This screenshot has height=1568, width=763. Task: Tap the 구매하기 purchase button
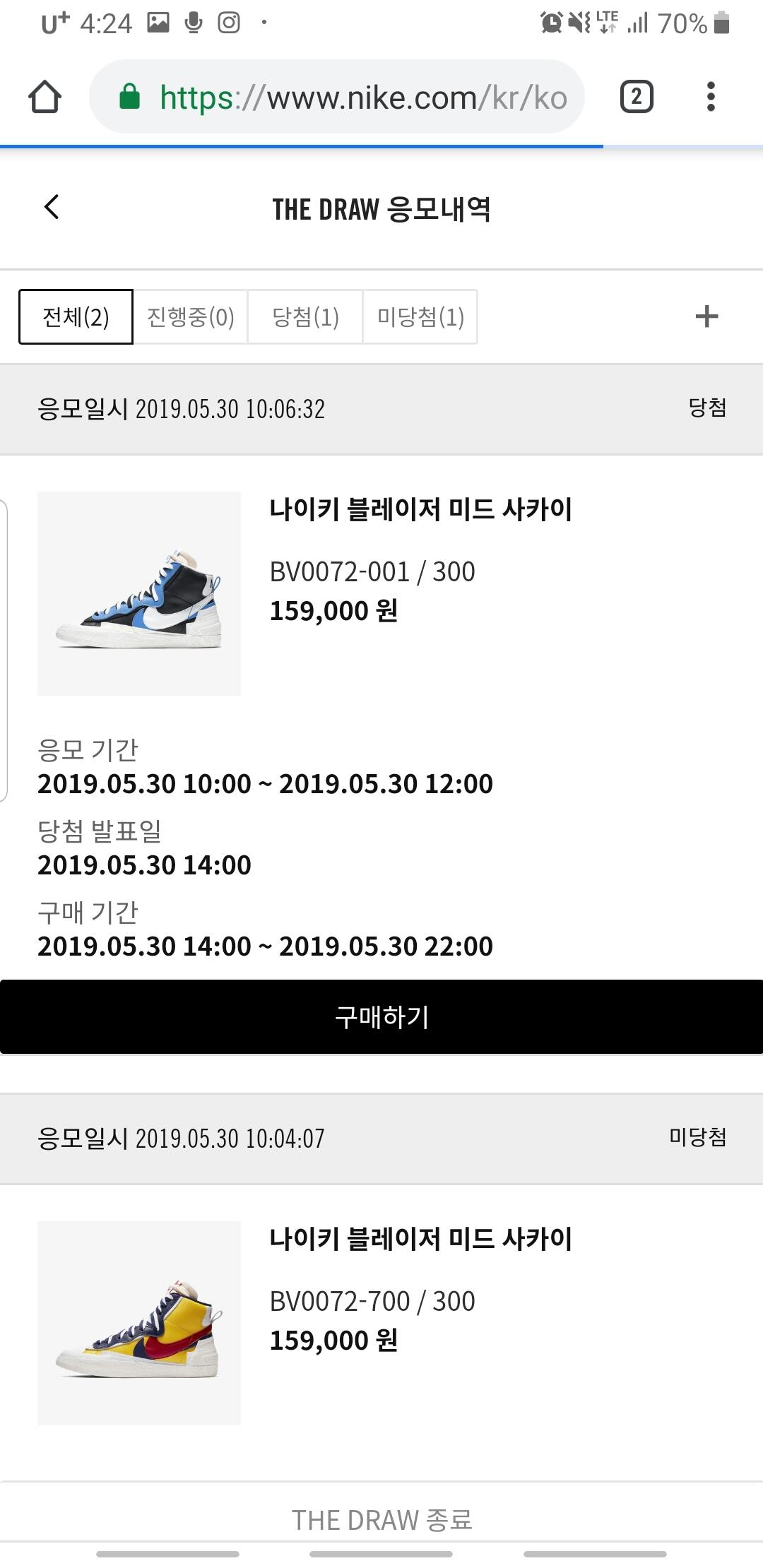pos(381,1016)
